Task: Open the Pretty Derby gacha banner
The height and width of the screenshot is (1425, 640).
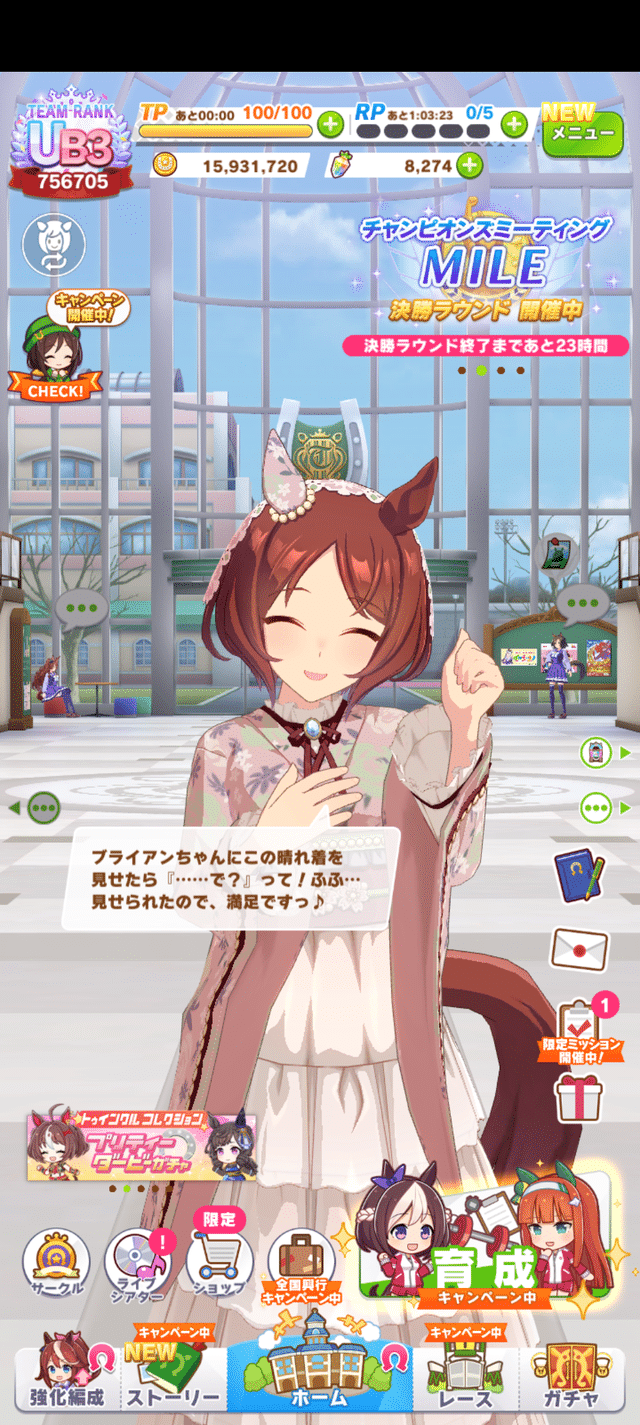Action: coord(141,1145)
